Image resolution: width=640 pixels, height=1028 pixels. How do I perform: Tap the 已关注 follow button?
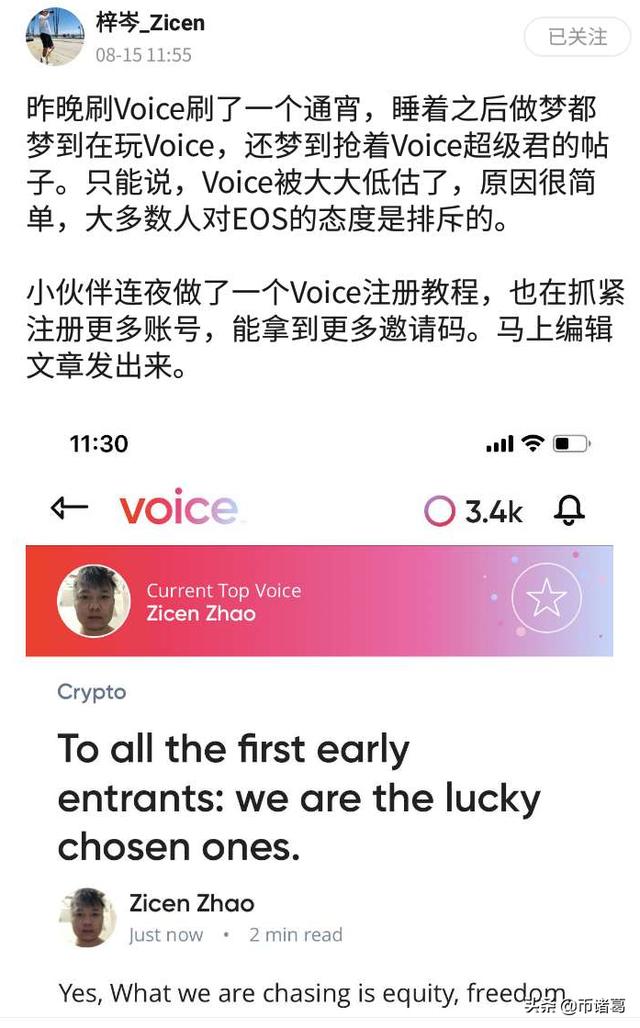pyautogui.click(x=577, y=37)
